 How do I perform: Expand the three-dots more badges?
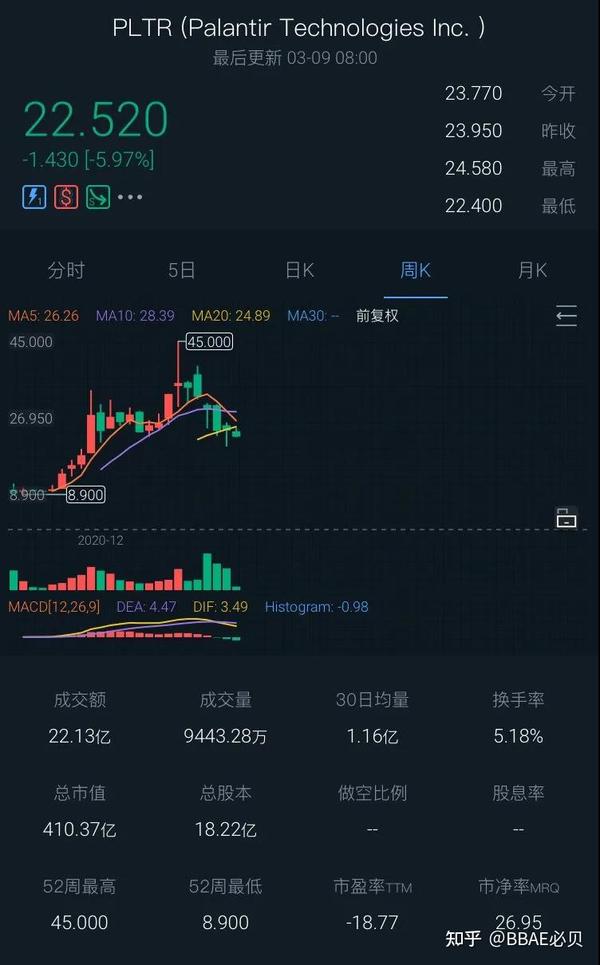coord(130,197)
